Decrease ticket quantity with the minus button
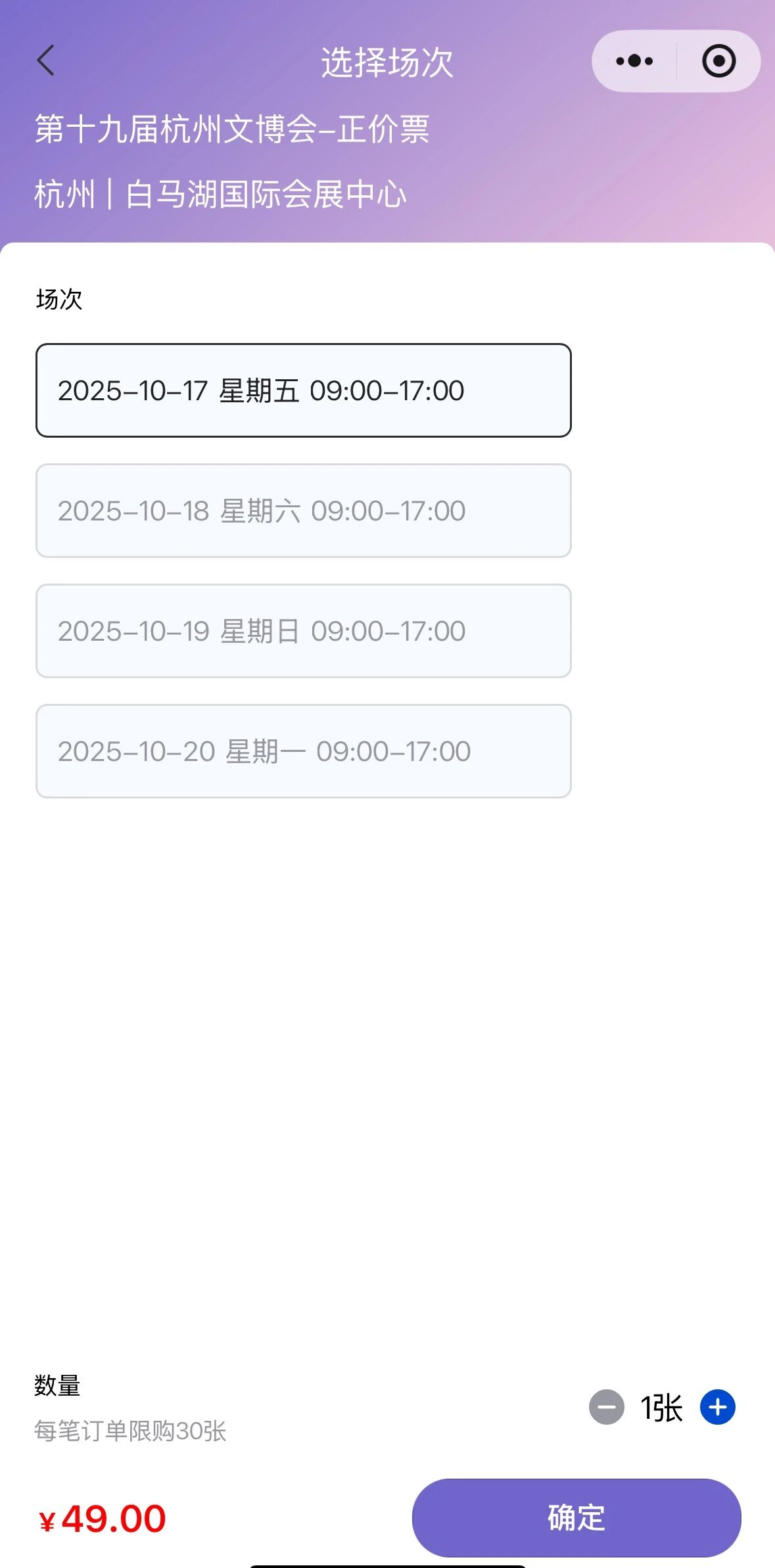 (606, 1407)
